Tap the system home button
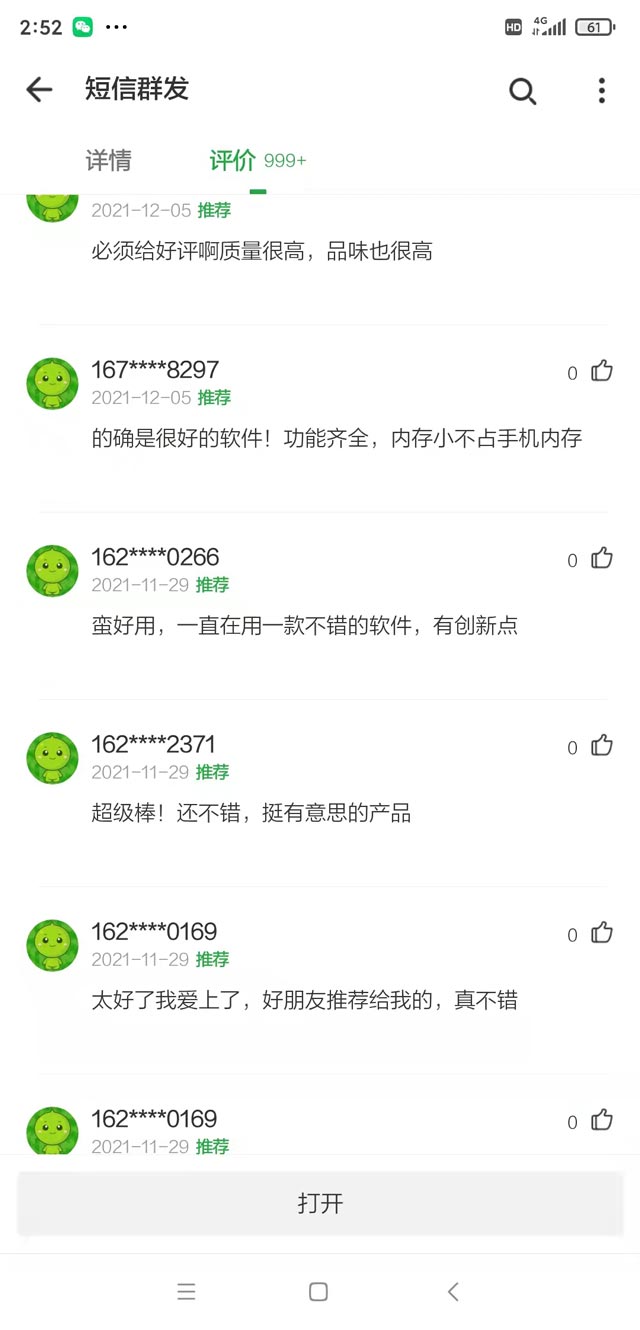640x1330 pixels. pyautogui.click(x=318, y=1291)
